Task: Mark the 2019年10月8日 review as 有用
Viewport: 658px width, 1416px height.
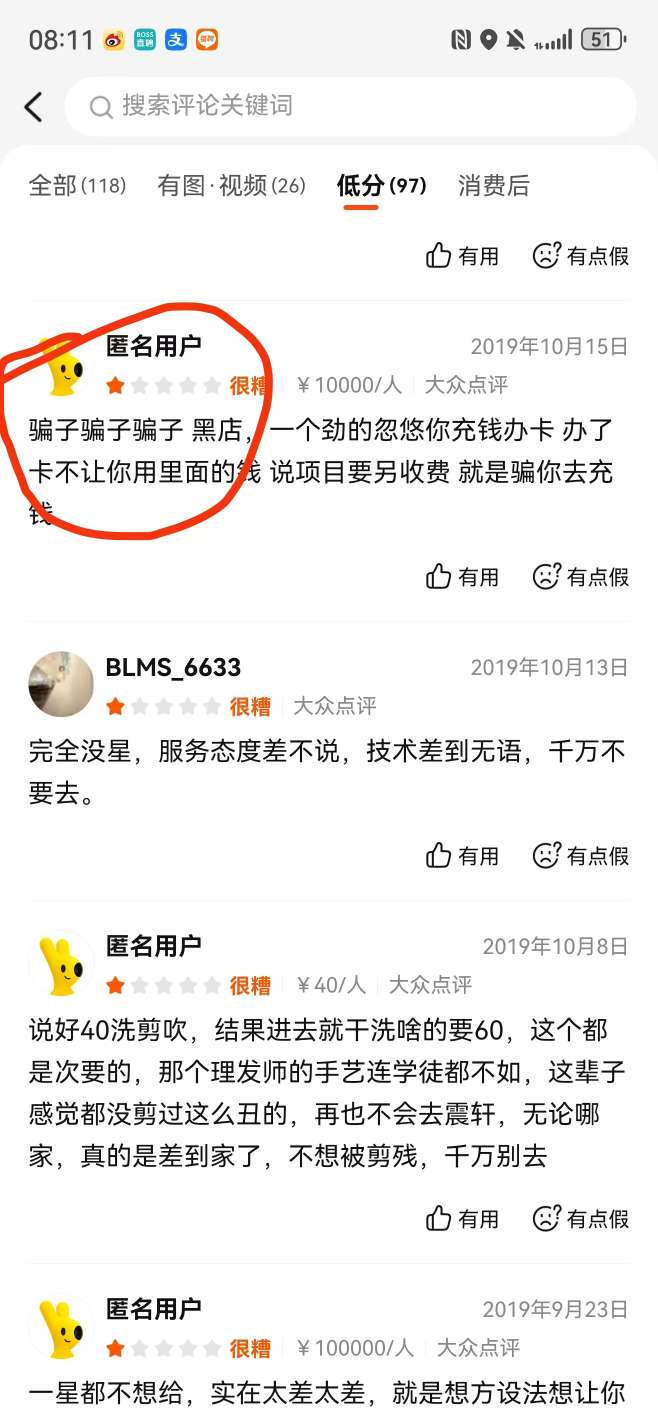Action: pos(462,1219)
